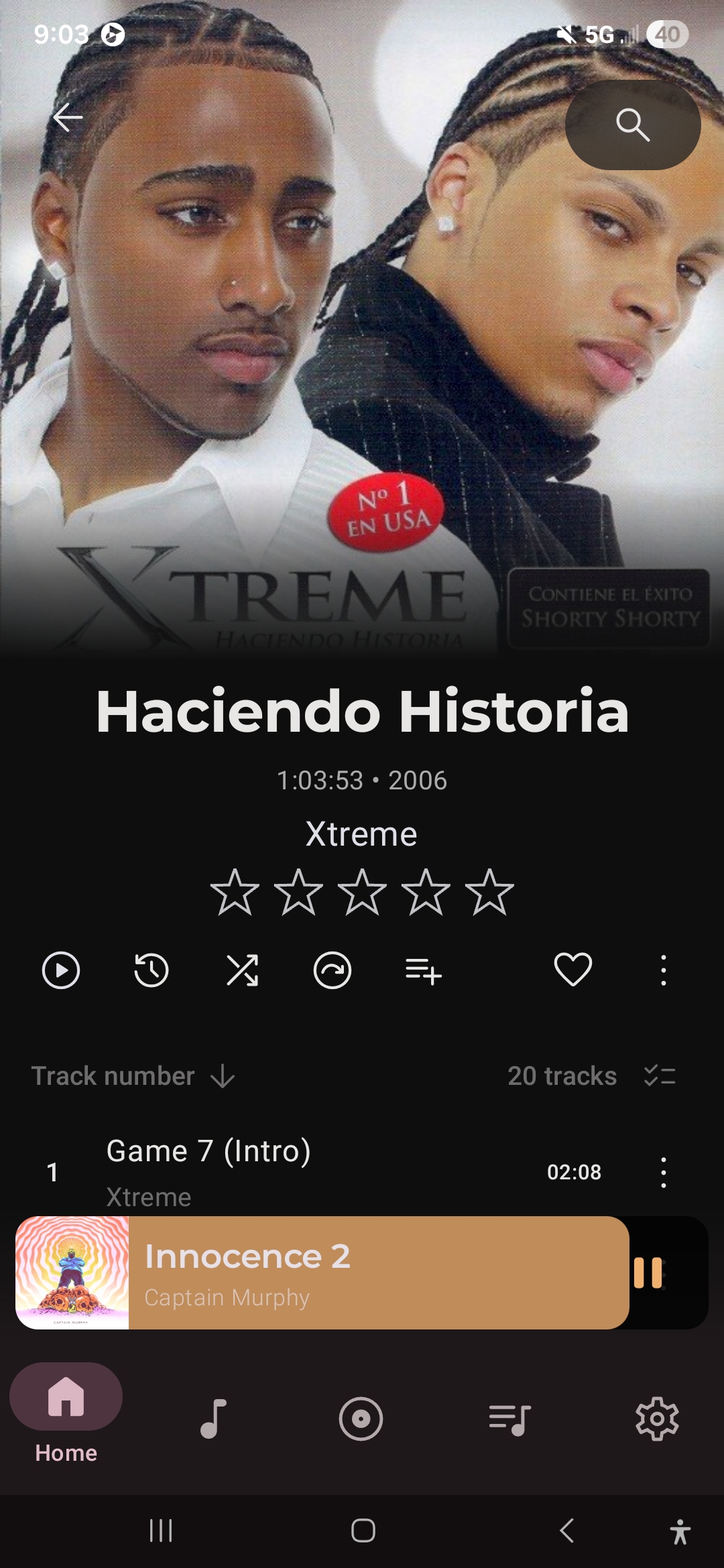The width and height of the screenshot is (724, 1568).
Task: Open the settings tab
Action: [x=657, y=1419]
